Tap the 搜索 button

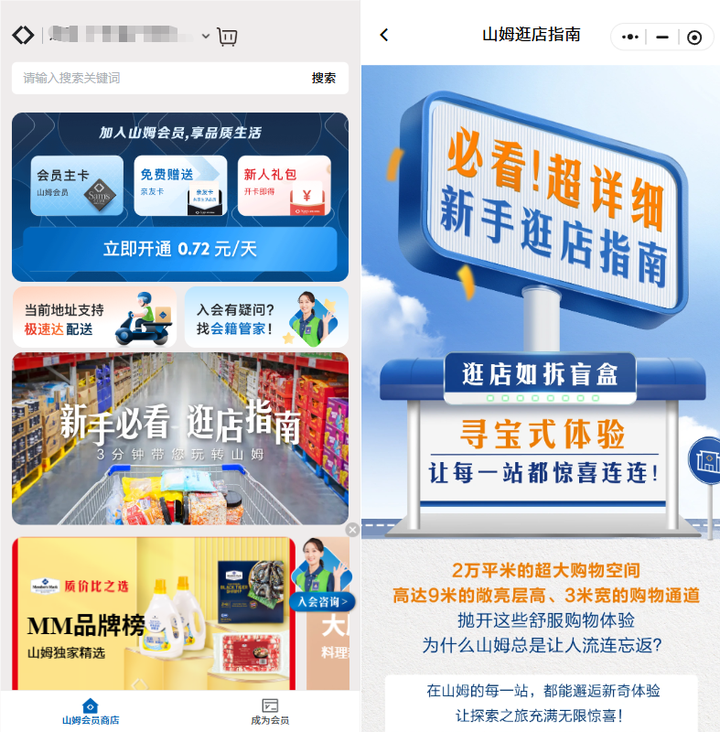323,78
